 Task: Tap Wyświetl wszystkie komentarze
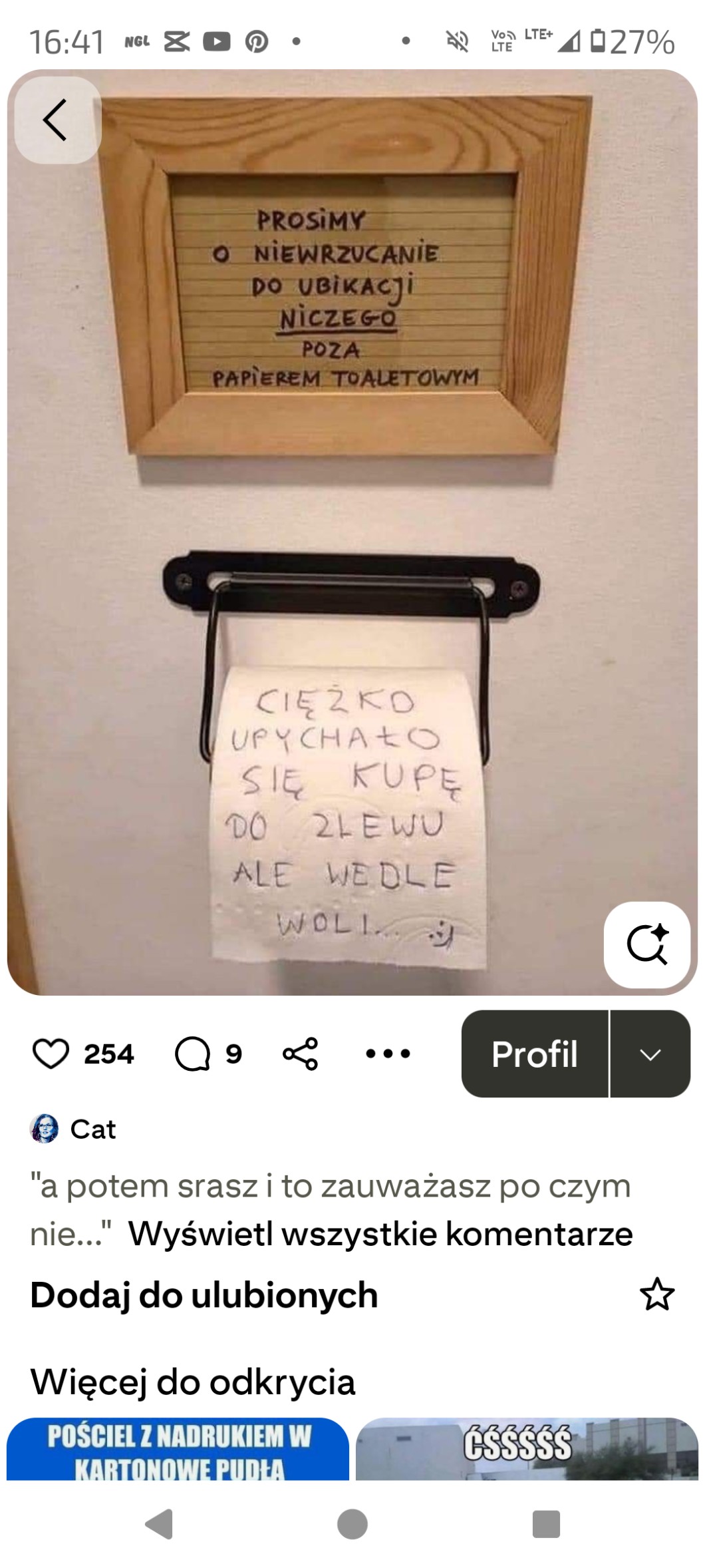tap(380, 1233)
